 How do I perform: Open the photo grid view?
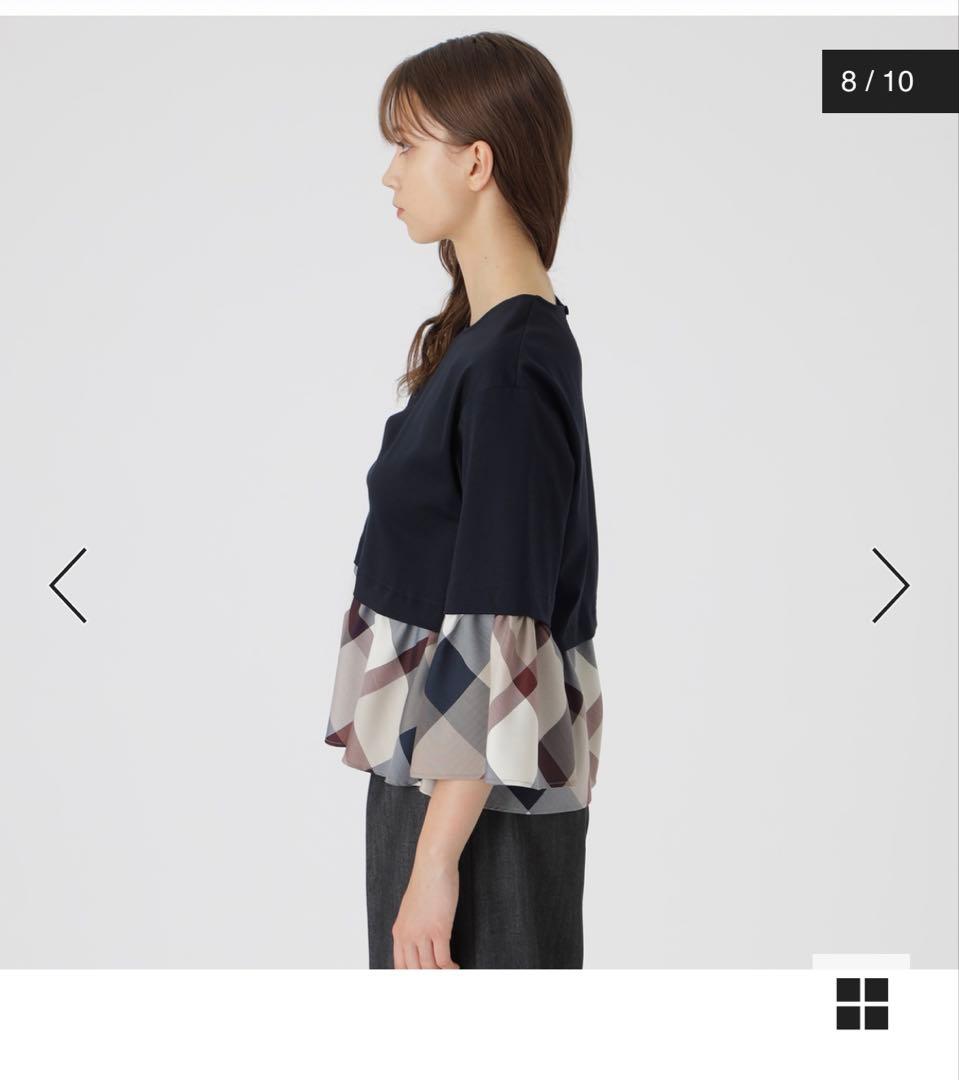(x=862, y=1003)
